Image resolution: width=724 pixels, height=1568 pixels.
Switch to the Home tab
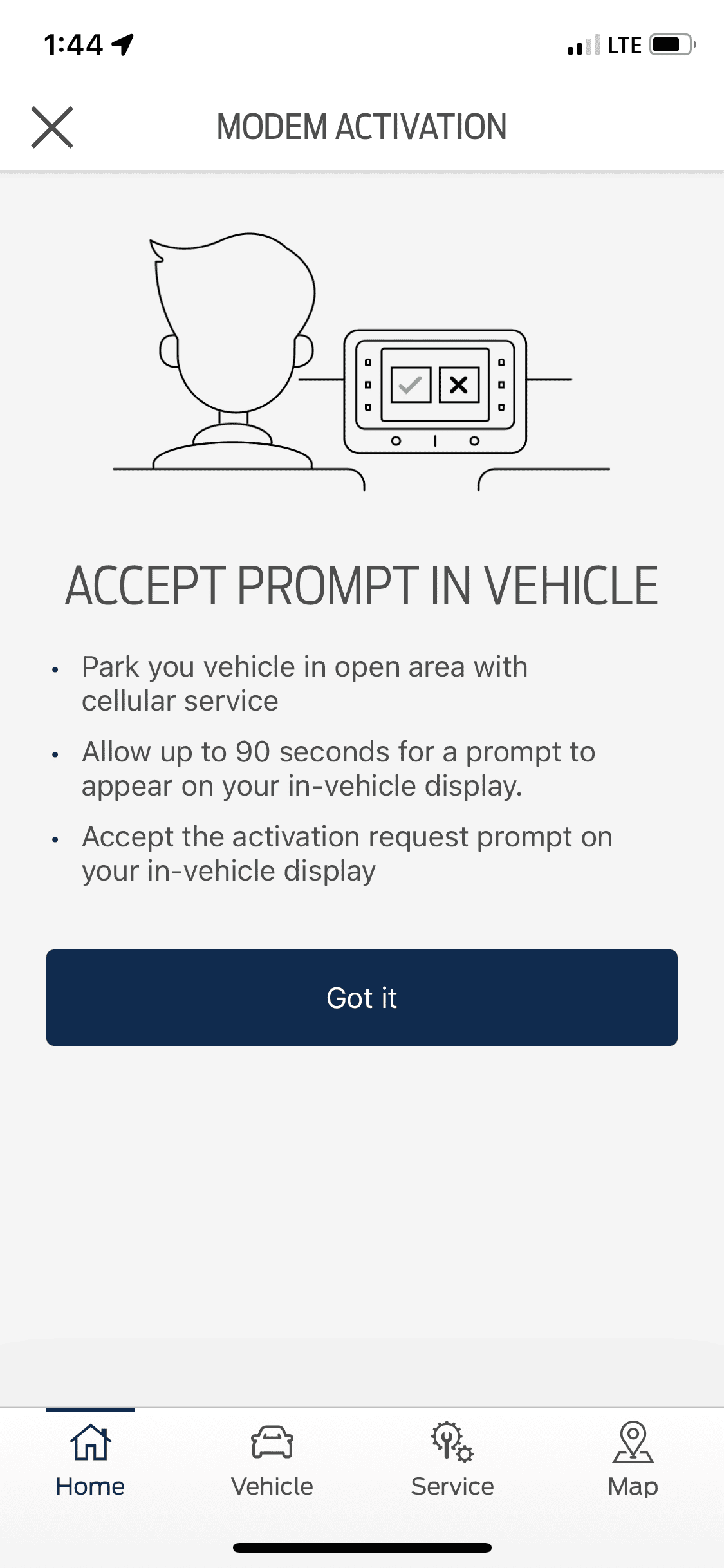click(x=90, y=1459)
